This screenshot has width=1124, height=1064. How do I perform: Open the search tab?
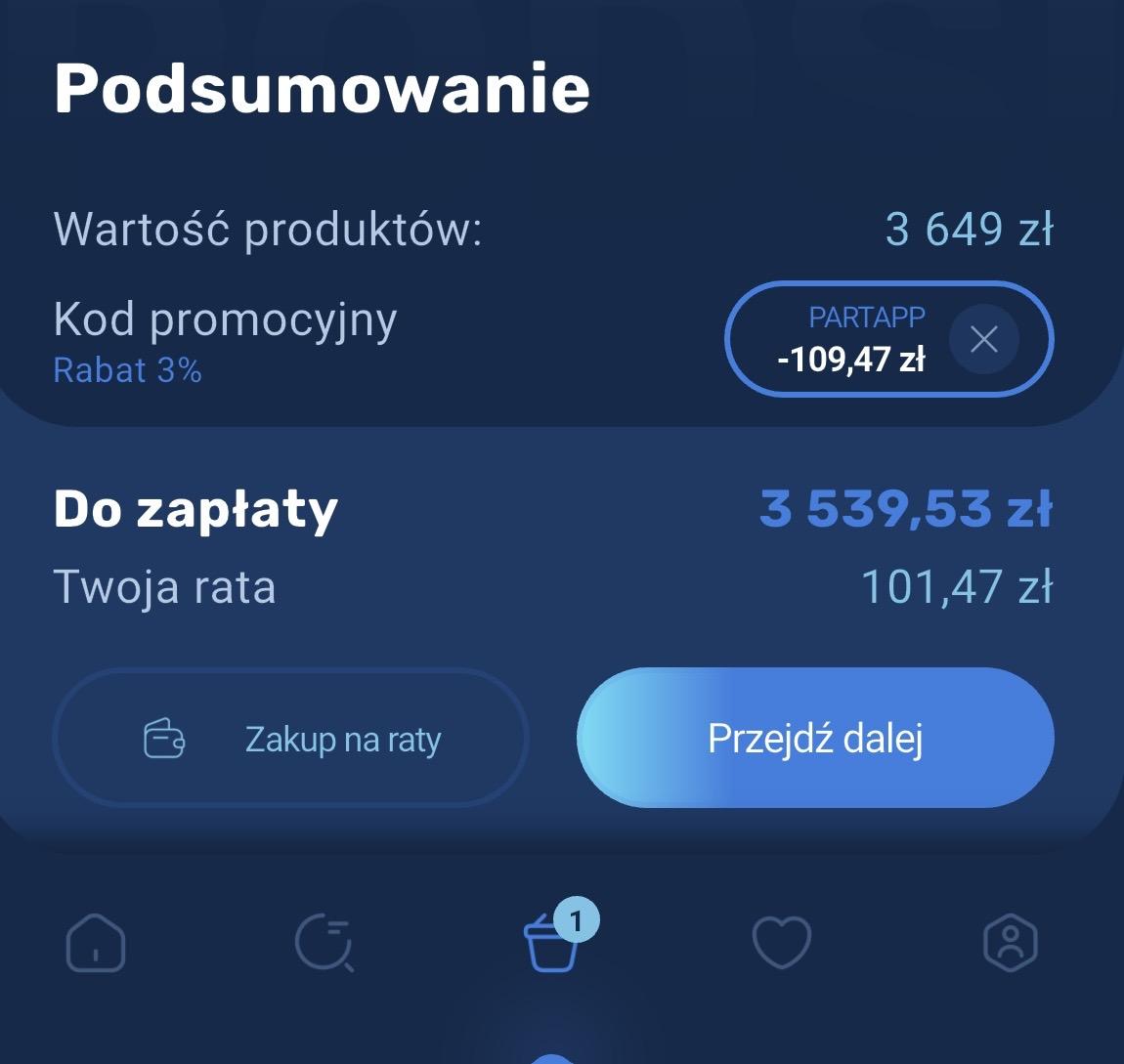[x=324, y=943]
